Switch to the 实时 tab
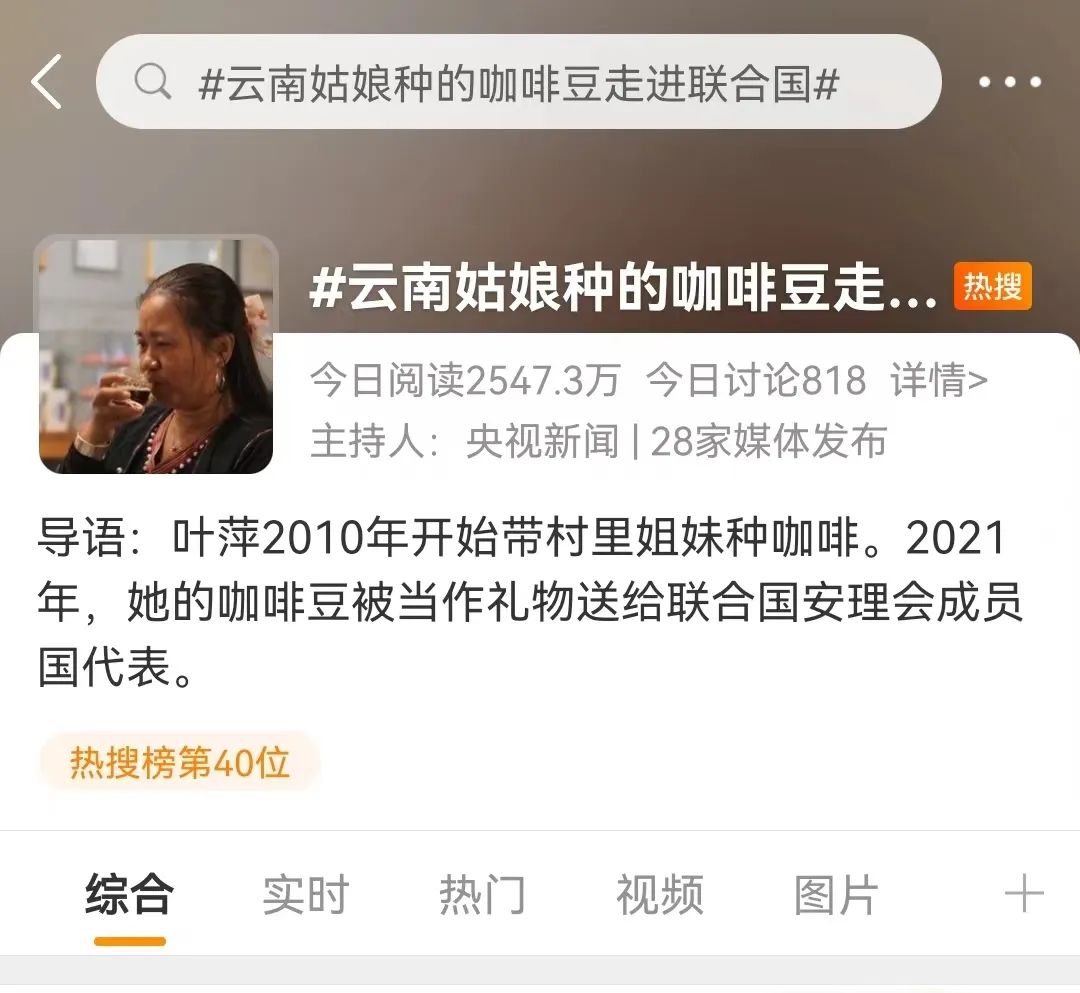The image size is (1080, 993). [305, 894]
